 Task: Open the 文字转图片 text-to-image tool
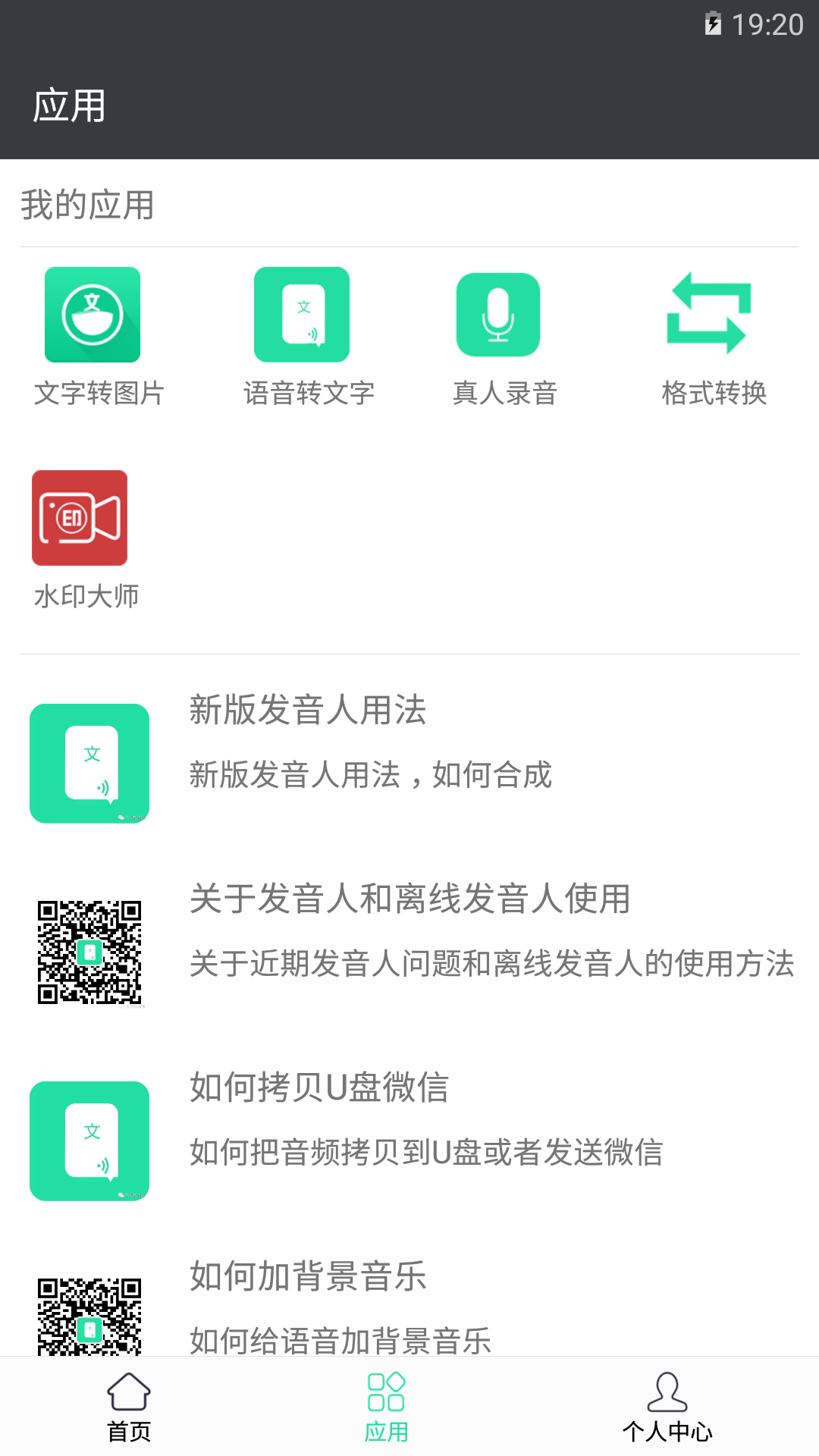click(x=93, y=314)
